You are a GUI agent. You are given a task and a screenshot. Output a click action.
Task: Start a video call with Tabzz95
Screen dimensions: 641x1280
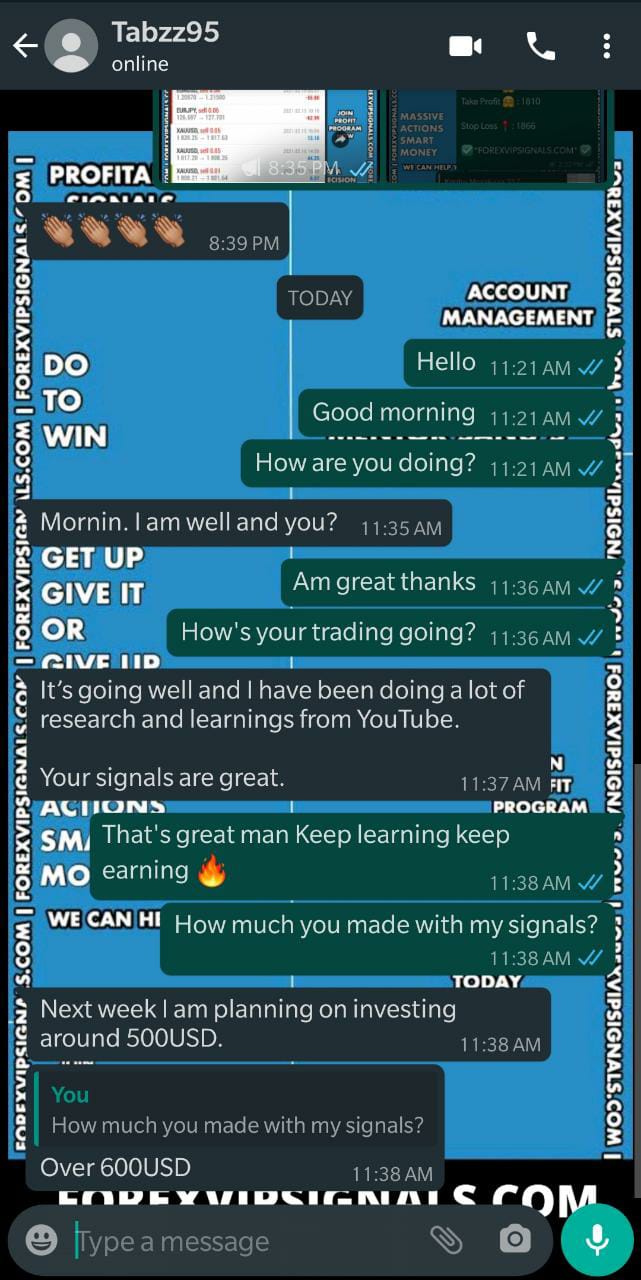pos(465,46)
